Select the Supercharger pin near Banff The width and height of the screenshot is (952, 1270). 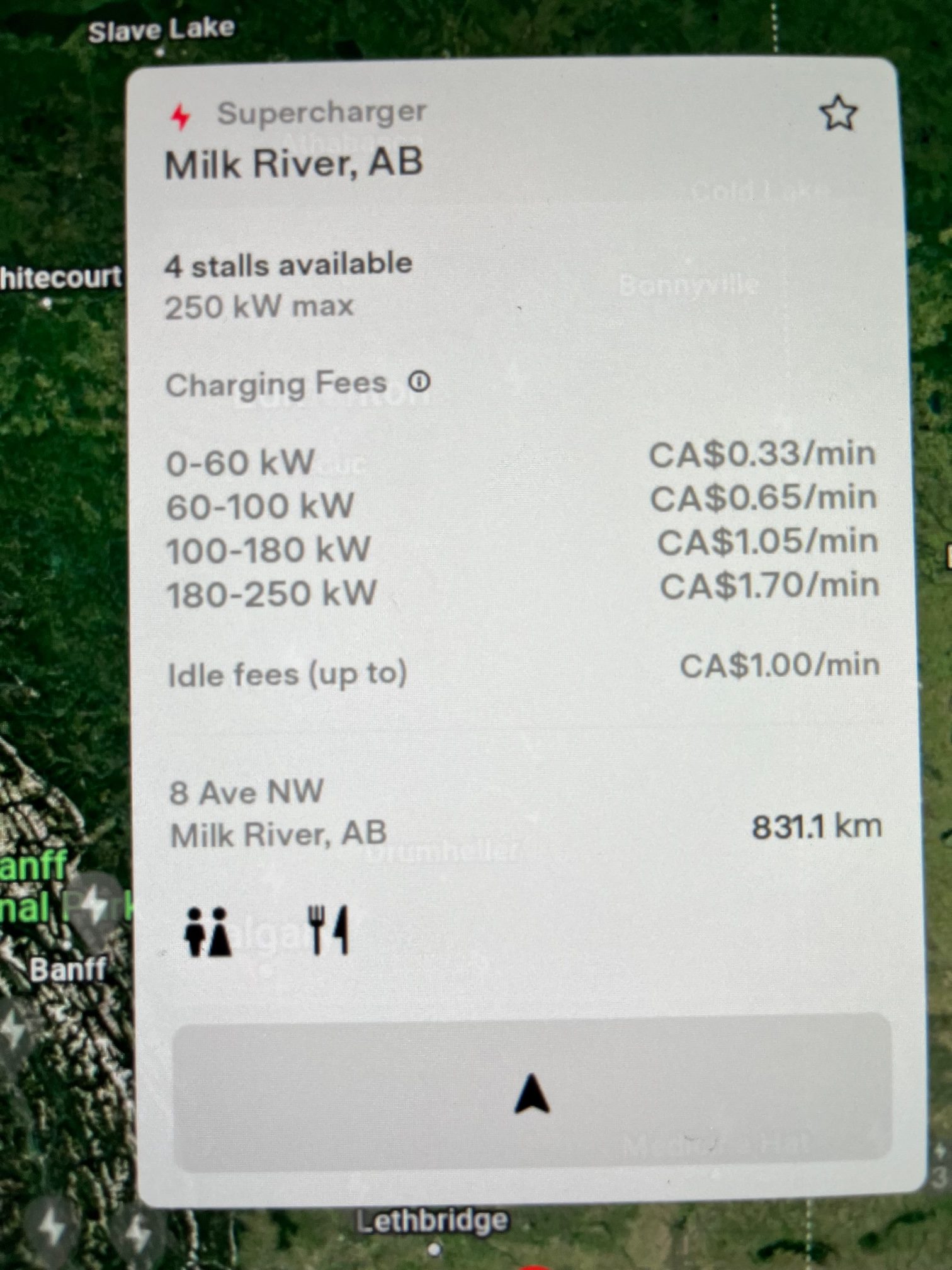[96, 906]
